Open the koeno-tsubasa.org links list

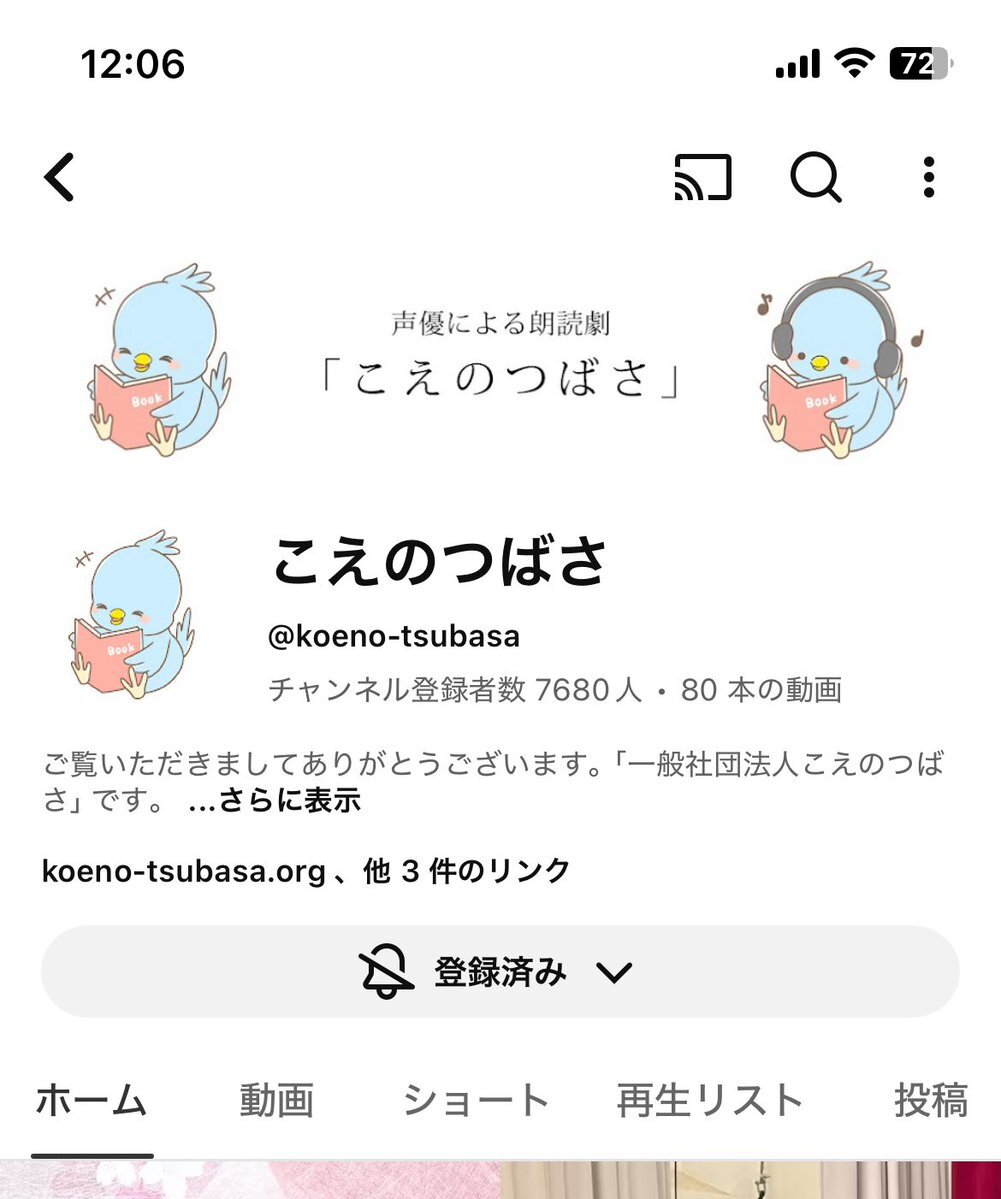306,871
